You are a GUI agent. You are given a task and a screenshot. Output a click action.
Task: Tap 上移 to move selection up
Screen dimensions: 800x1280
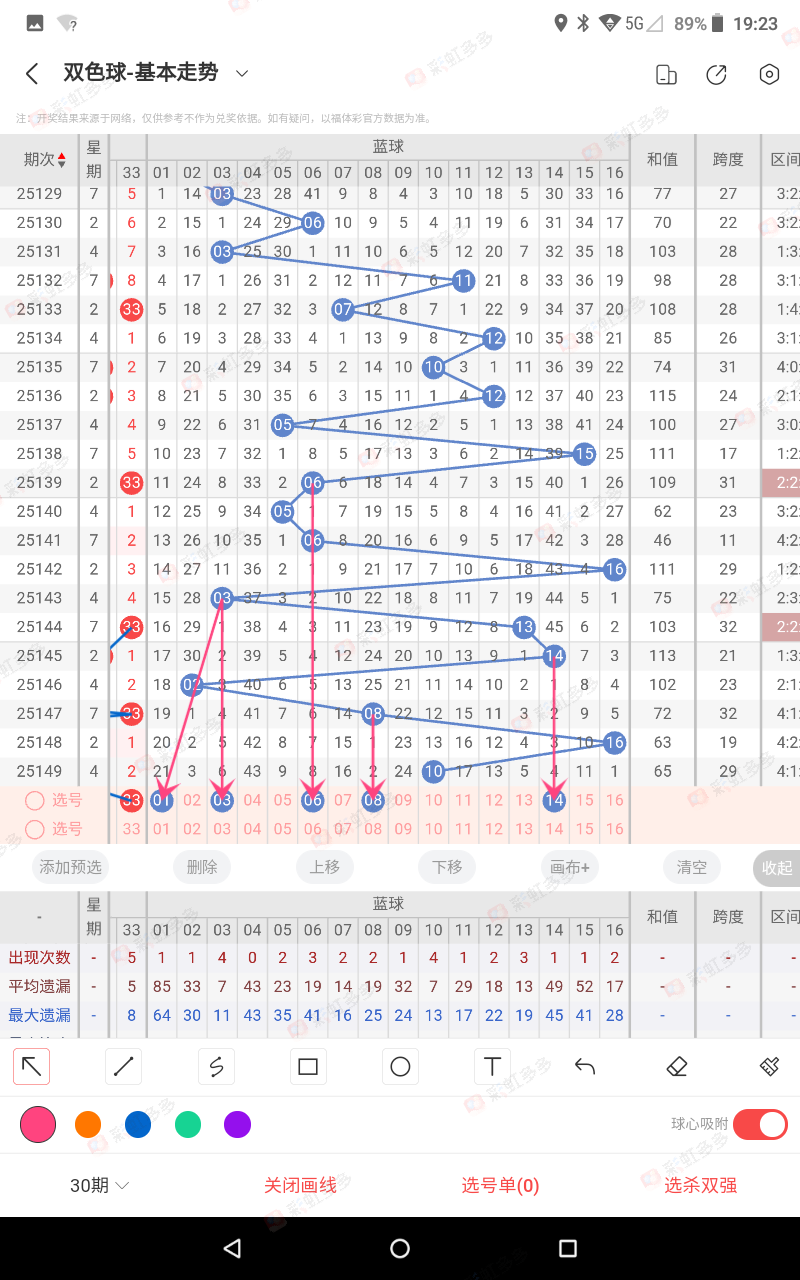pos(324,867)
